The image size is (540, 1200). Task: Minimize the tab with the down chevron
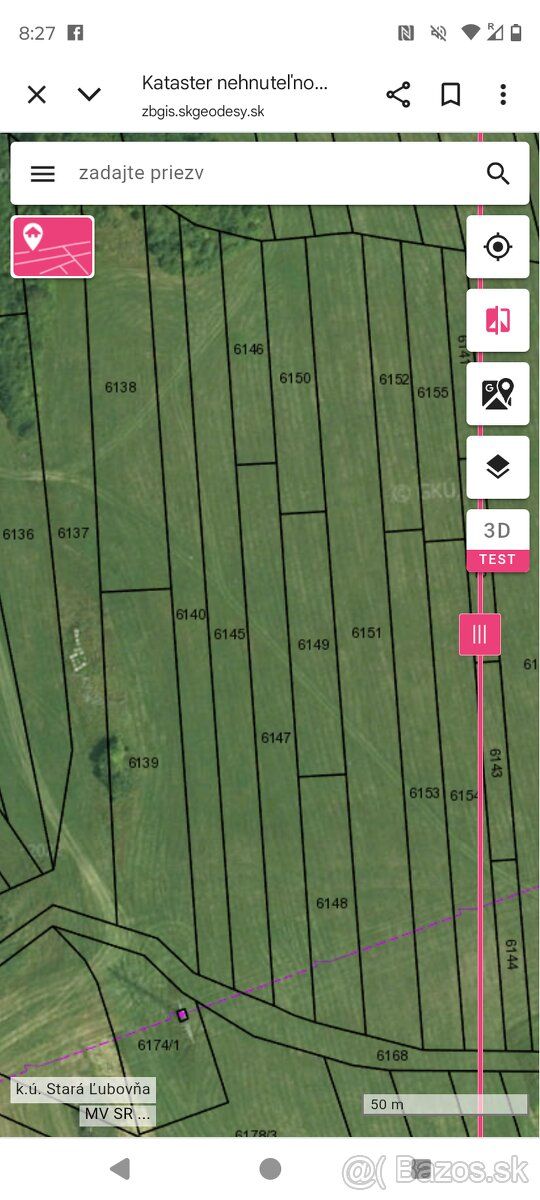click(89, 95)
